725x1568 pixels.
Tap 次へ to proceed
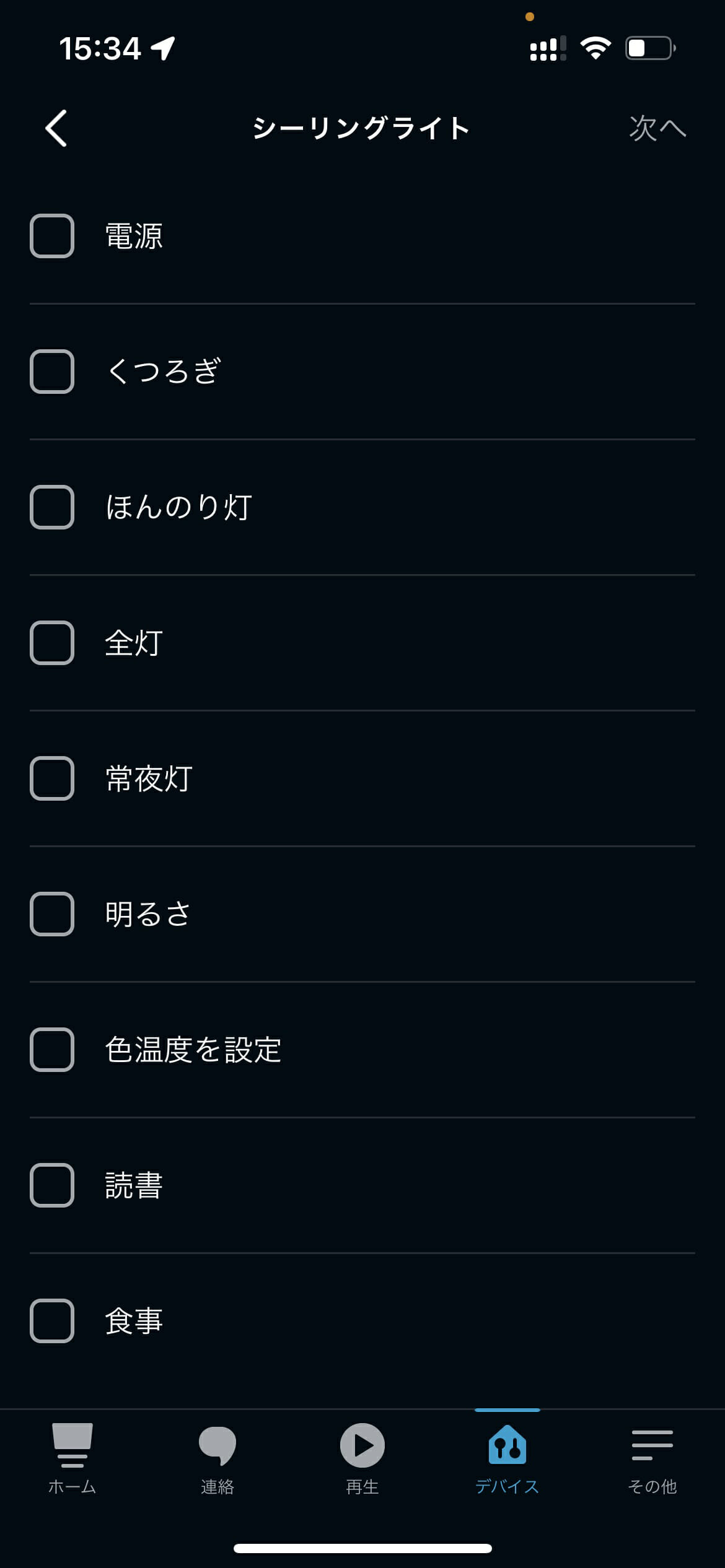[x=657, y=128]
